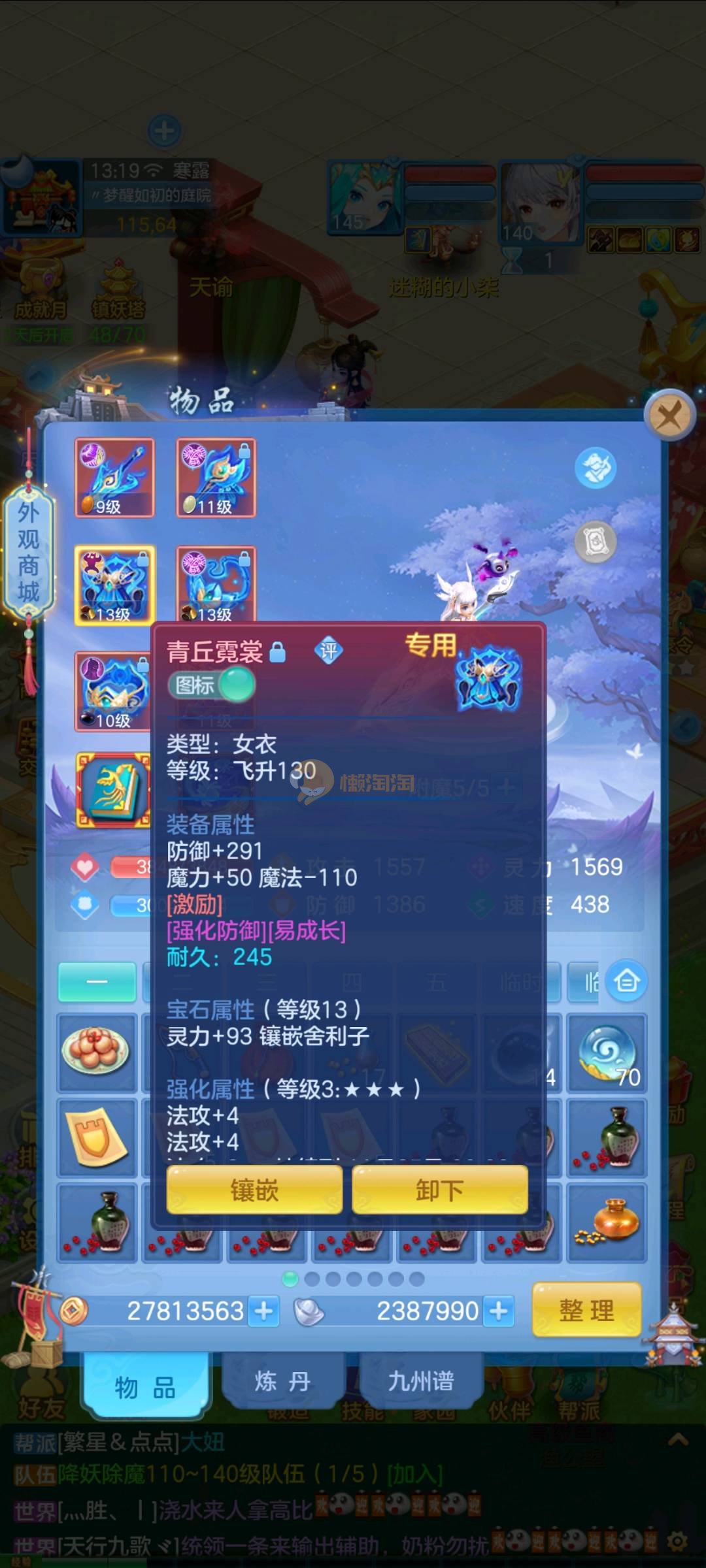Screen dimensions: 706x1568
Task: Toggle the 图标 switch
Action: point(212,685)
